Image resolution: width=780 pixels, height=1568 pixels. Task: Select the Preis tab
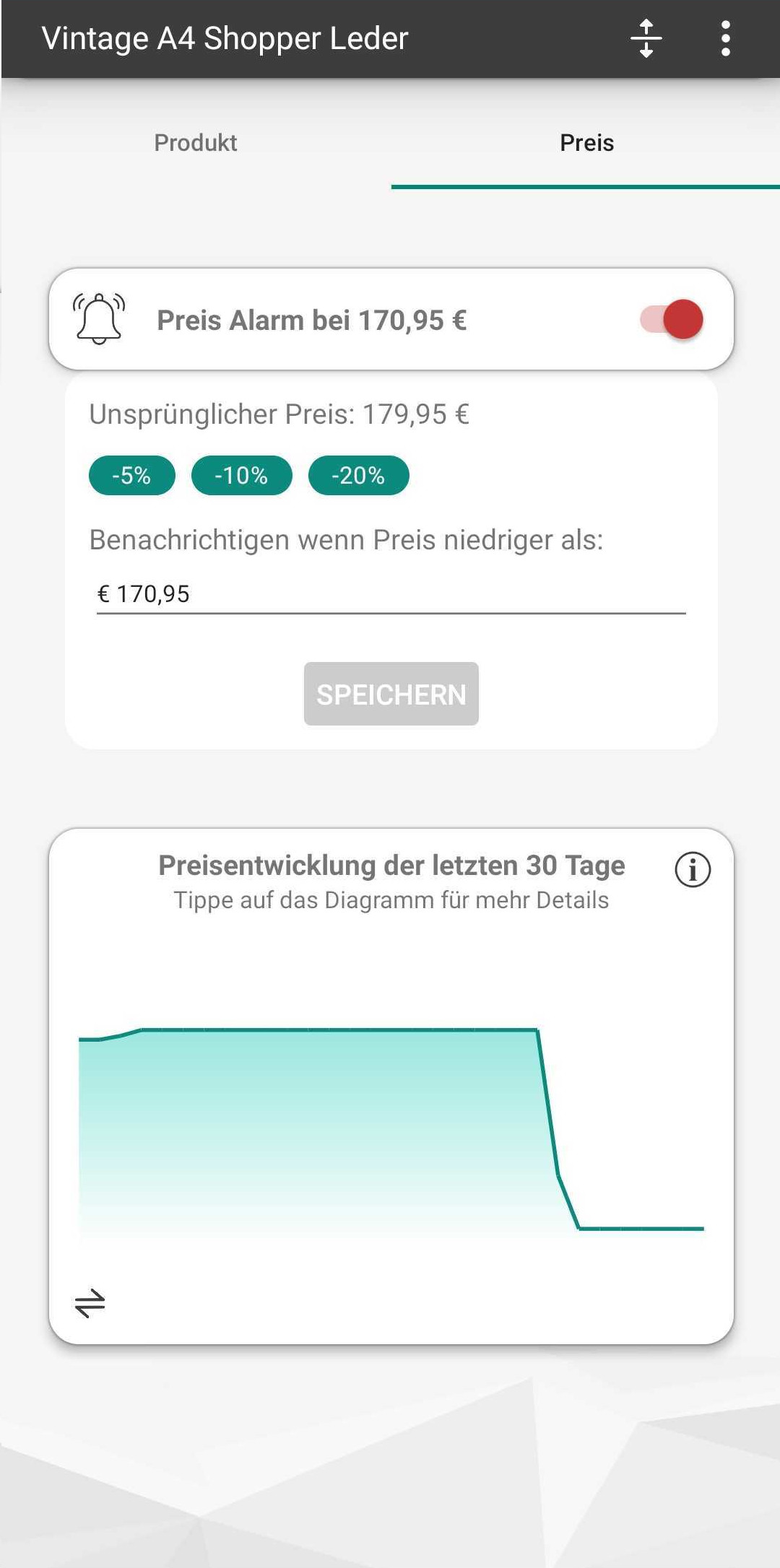[586, 143]
